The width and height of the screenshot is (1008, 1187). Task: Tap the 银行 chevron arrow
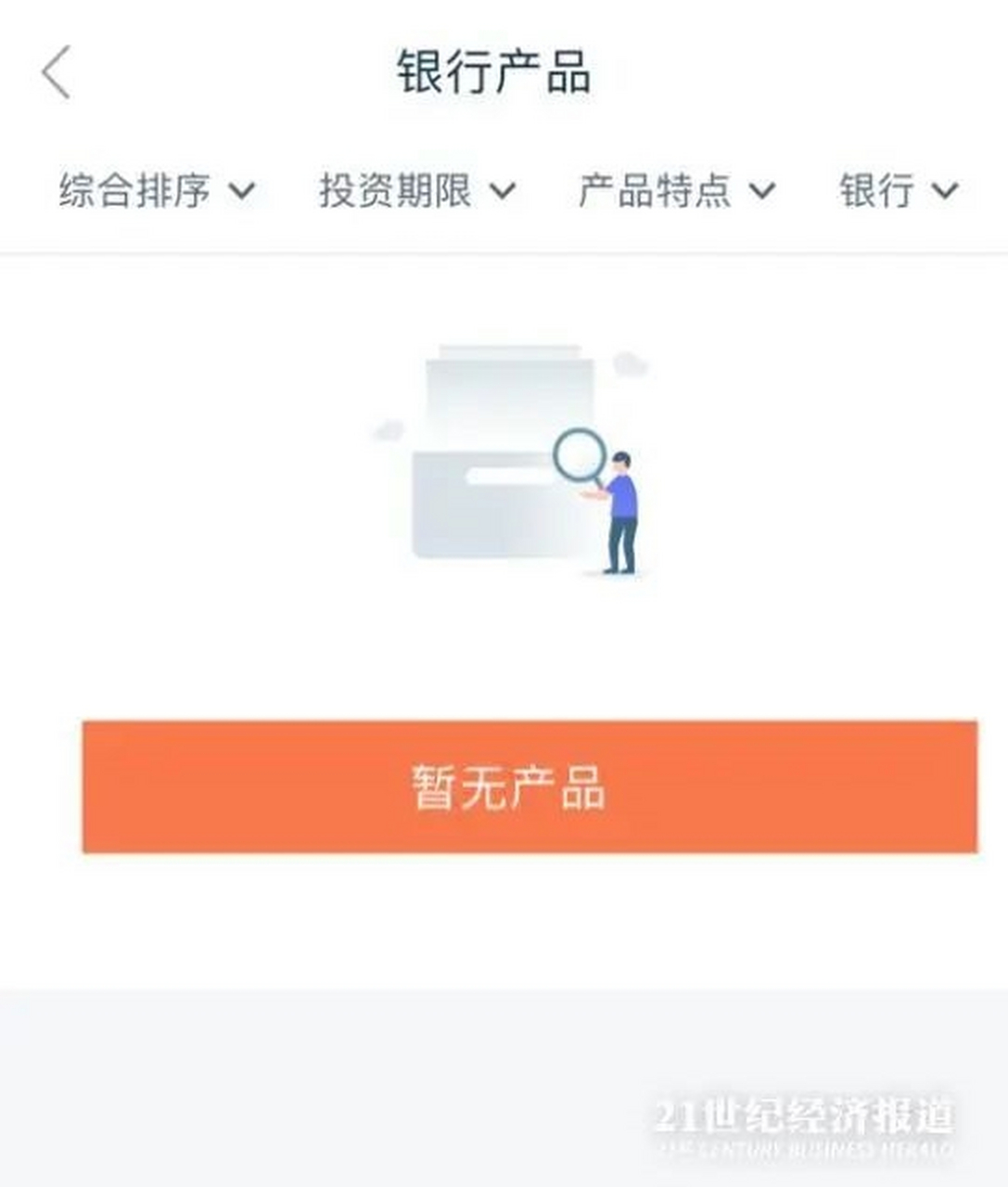point(947,193)
